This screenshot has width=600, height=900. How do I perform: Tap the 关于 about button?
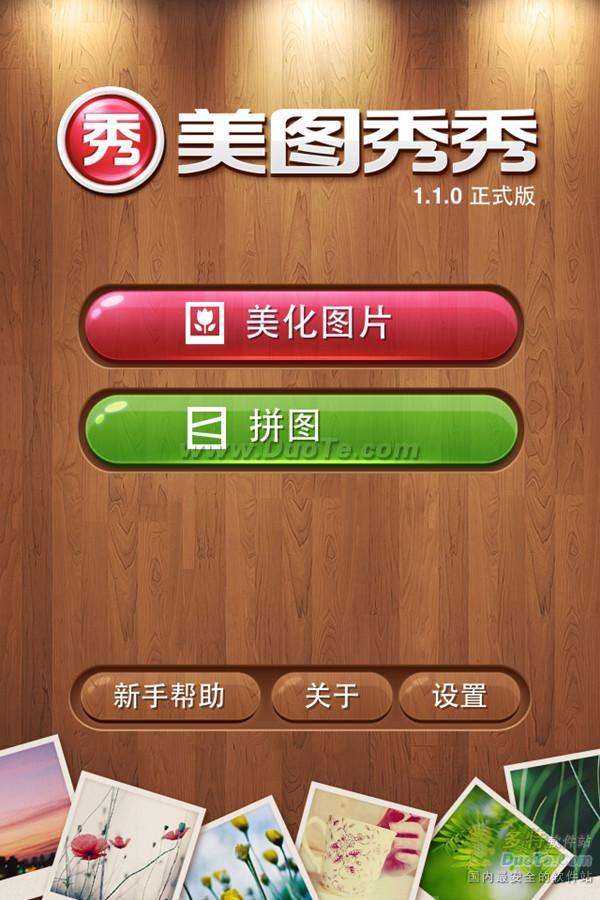(x=331, y=696)
